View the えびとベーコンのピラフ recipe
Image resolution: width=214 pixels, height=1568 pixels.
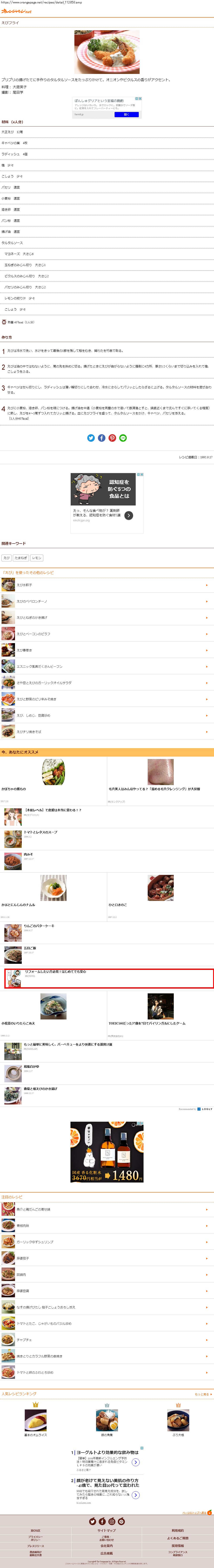pos(33,634)
